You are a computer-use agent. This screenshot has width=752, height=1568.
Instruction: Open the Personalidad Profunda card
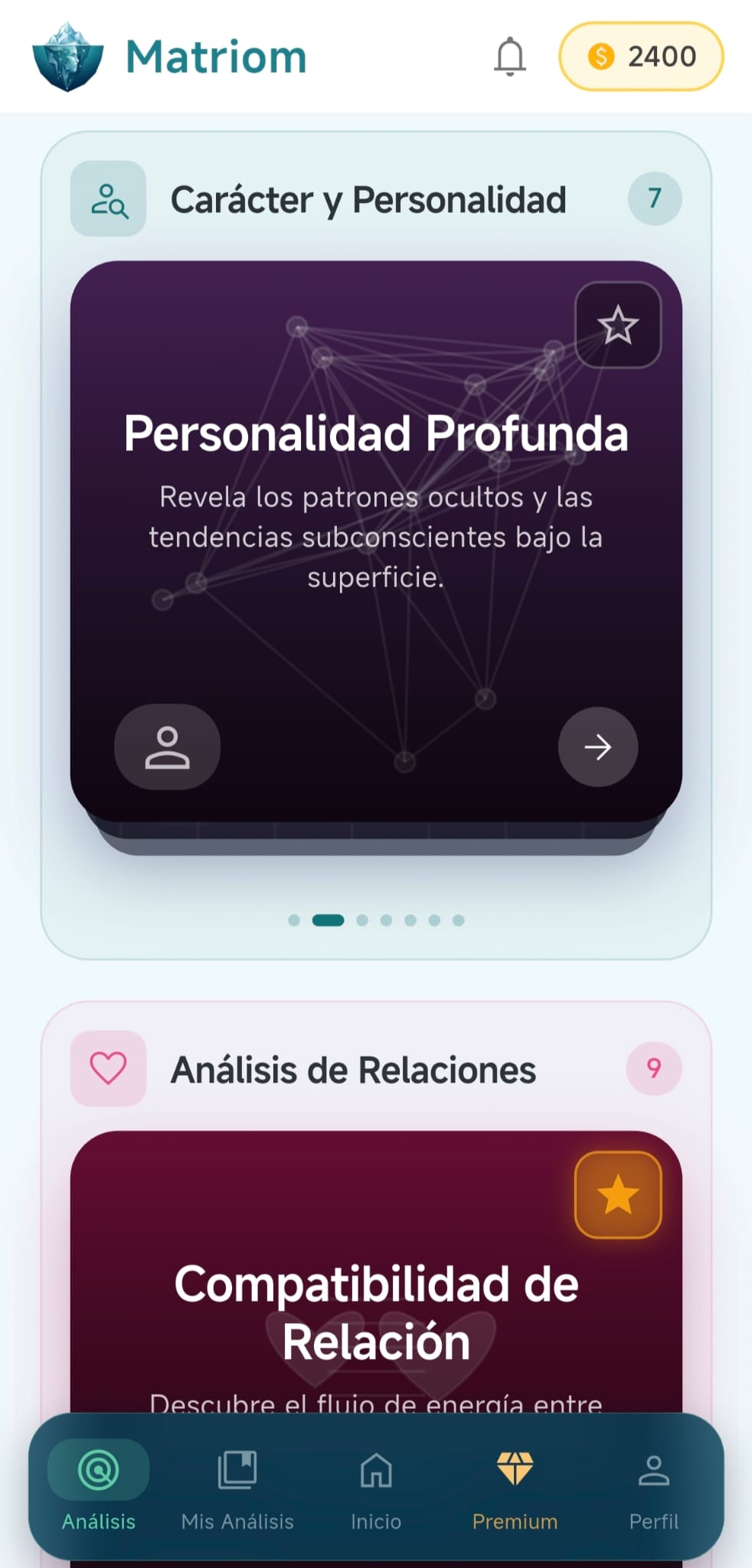(376, 541)
